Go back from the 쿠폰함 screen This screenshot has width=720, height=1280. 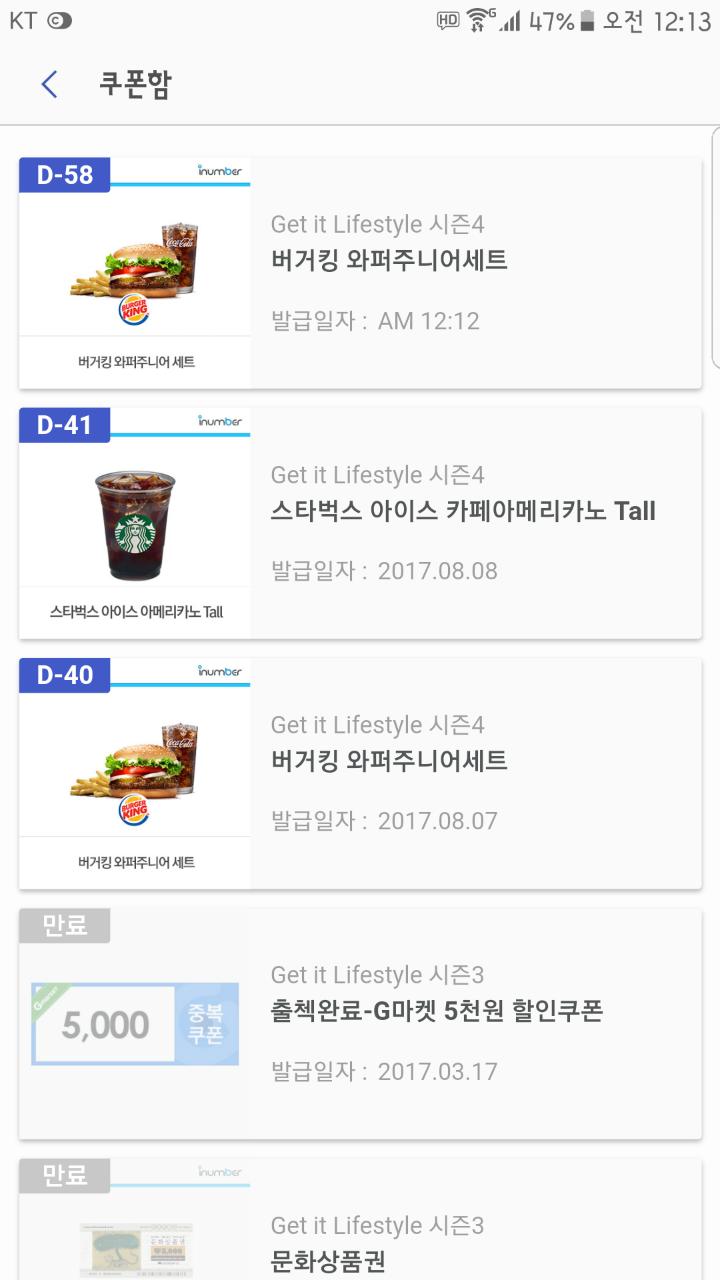(x=49, y=85)
